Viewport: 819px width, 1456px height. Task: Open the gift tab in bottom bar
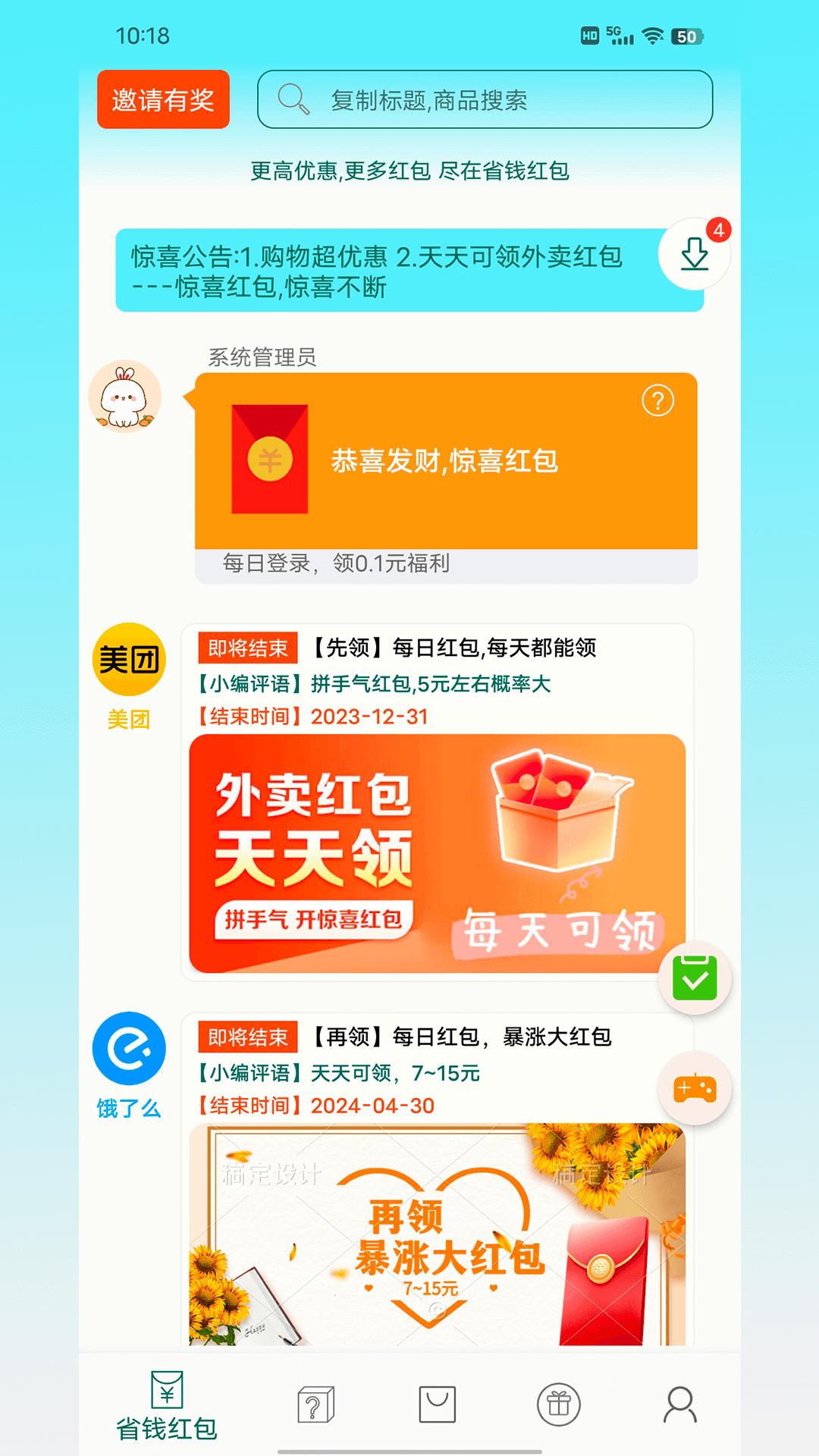559,1404
